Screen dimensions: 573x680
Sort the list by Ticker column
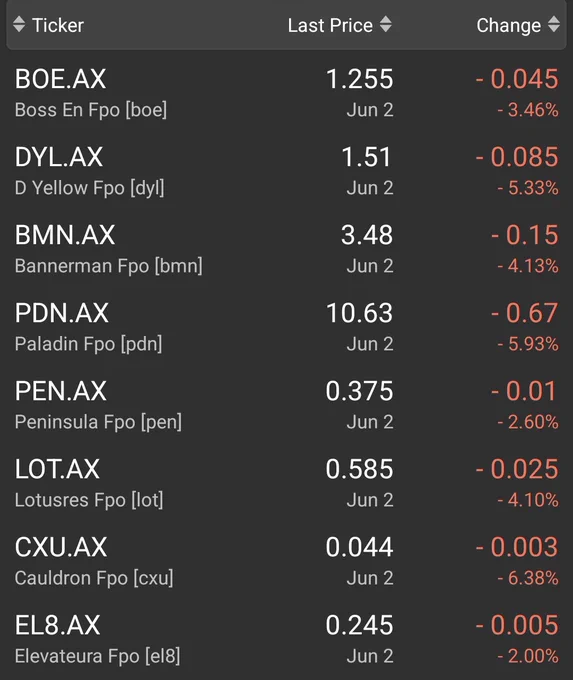[49, 25]
